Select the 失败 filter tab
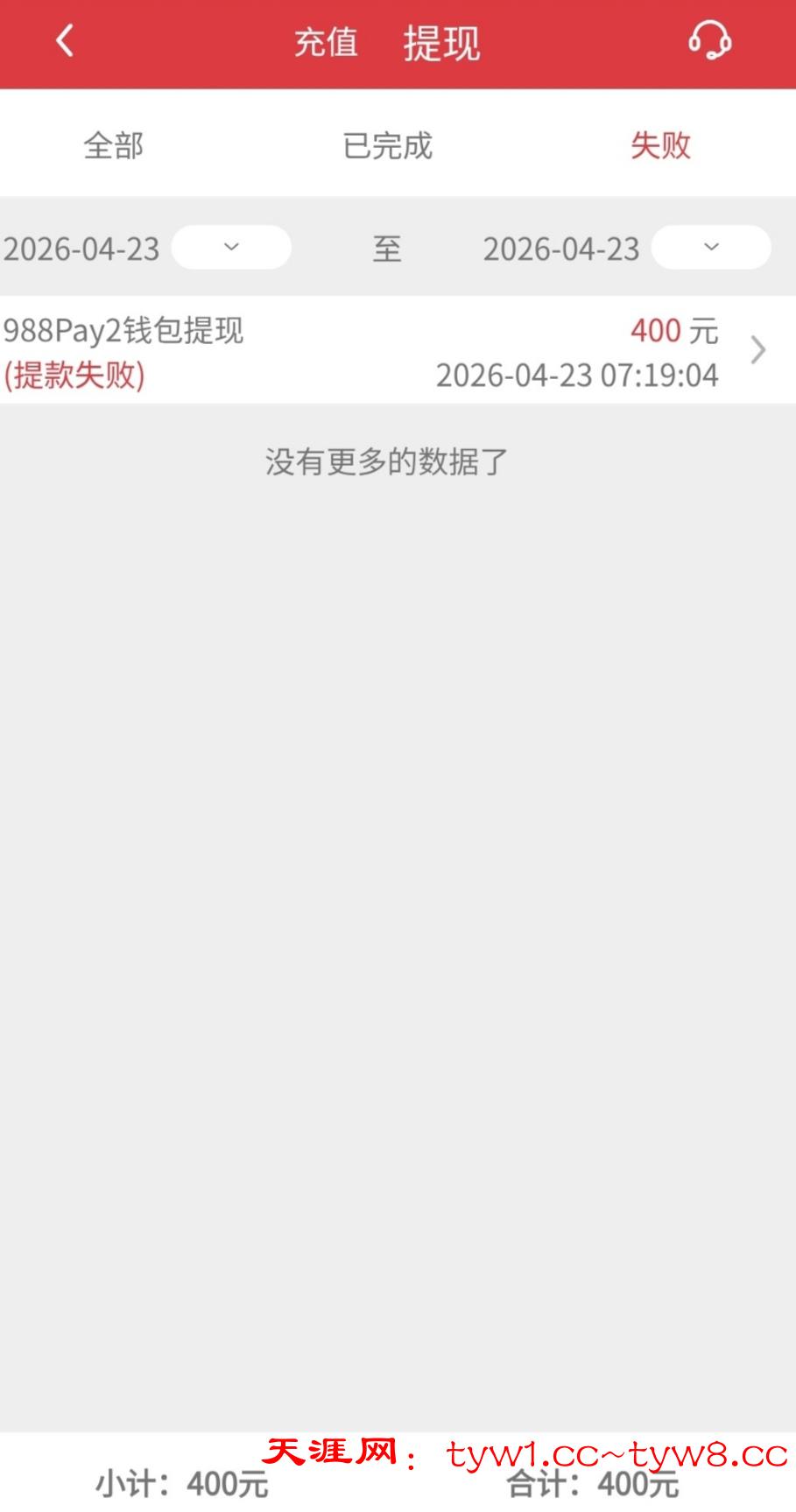This screenshot has width=796, height=1512. click(x=660, y=145)
